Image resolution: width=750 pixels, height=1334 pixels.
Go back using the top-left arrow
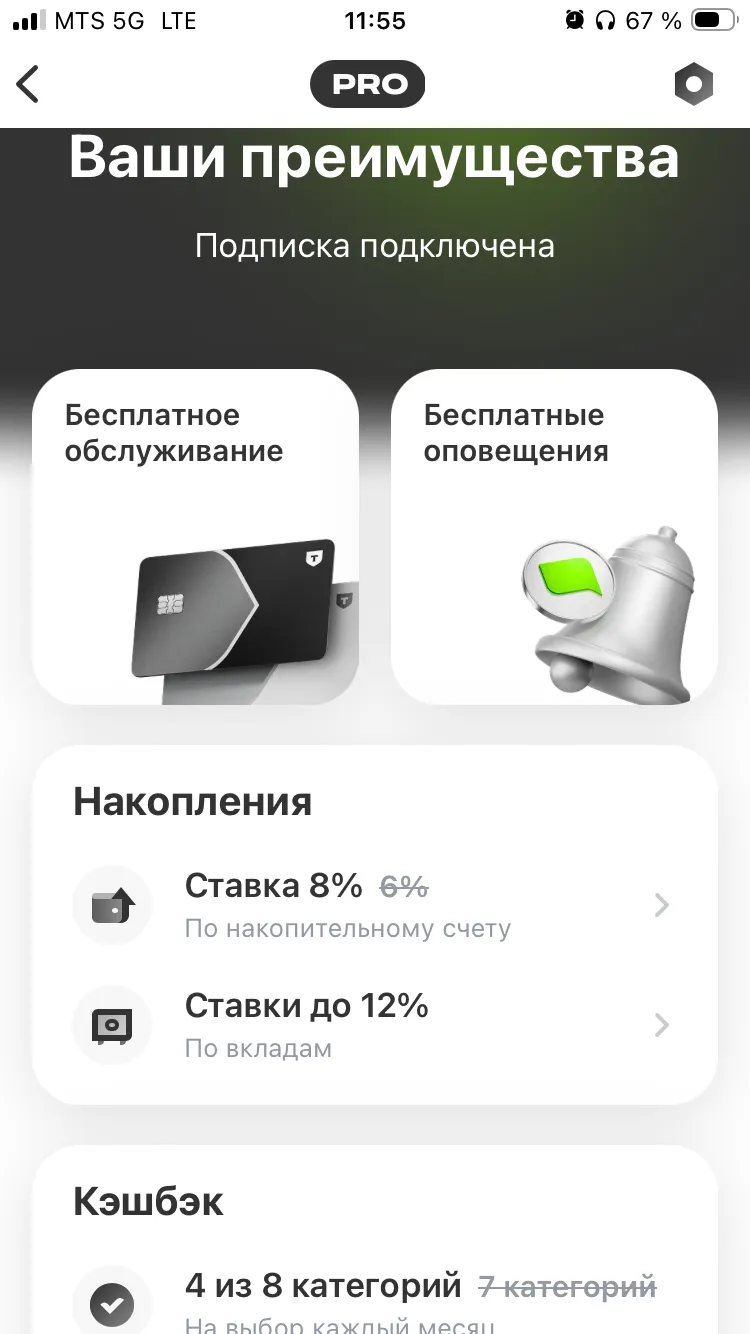pos(28,84)
